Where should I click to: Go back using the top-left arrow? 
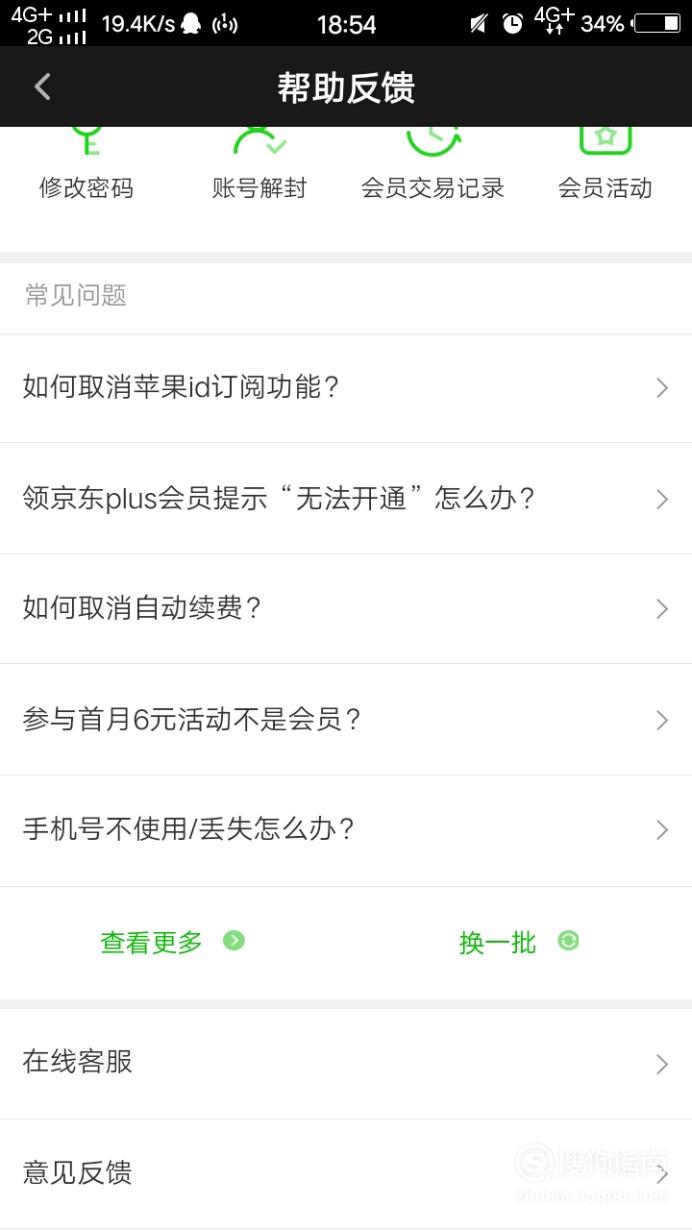click(42, 87)
